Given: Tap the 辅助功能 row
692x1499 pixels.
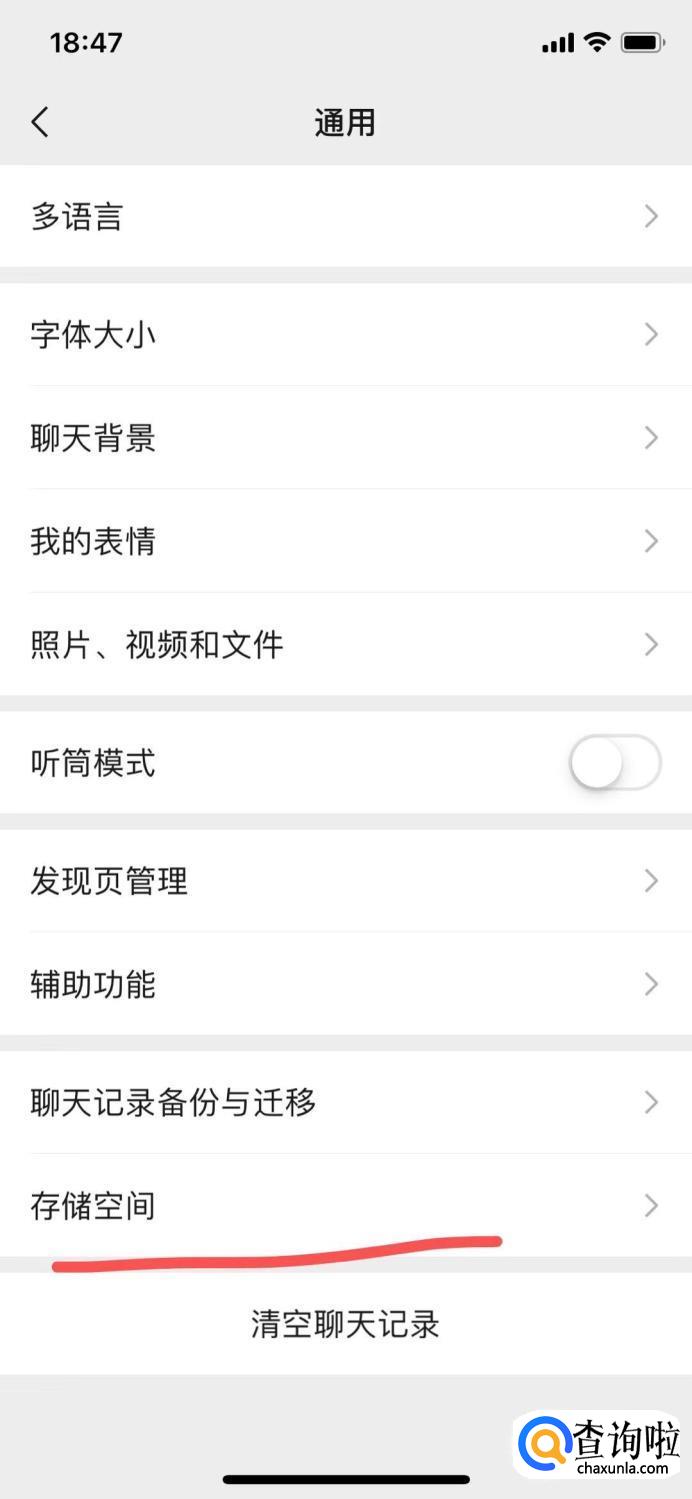Looking at the screenshot, I should 345,984.
